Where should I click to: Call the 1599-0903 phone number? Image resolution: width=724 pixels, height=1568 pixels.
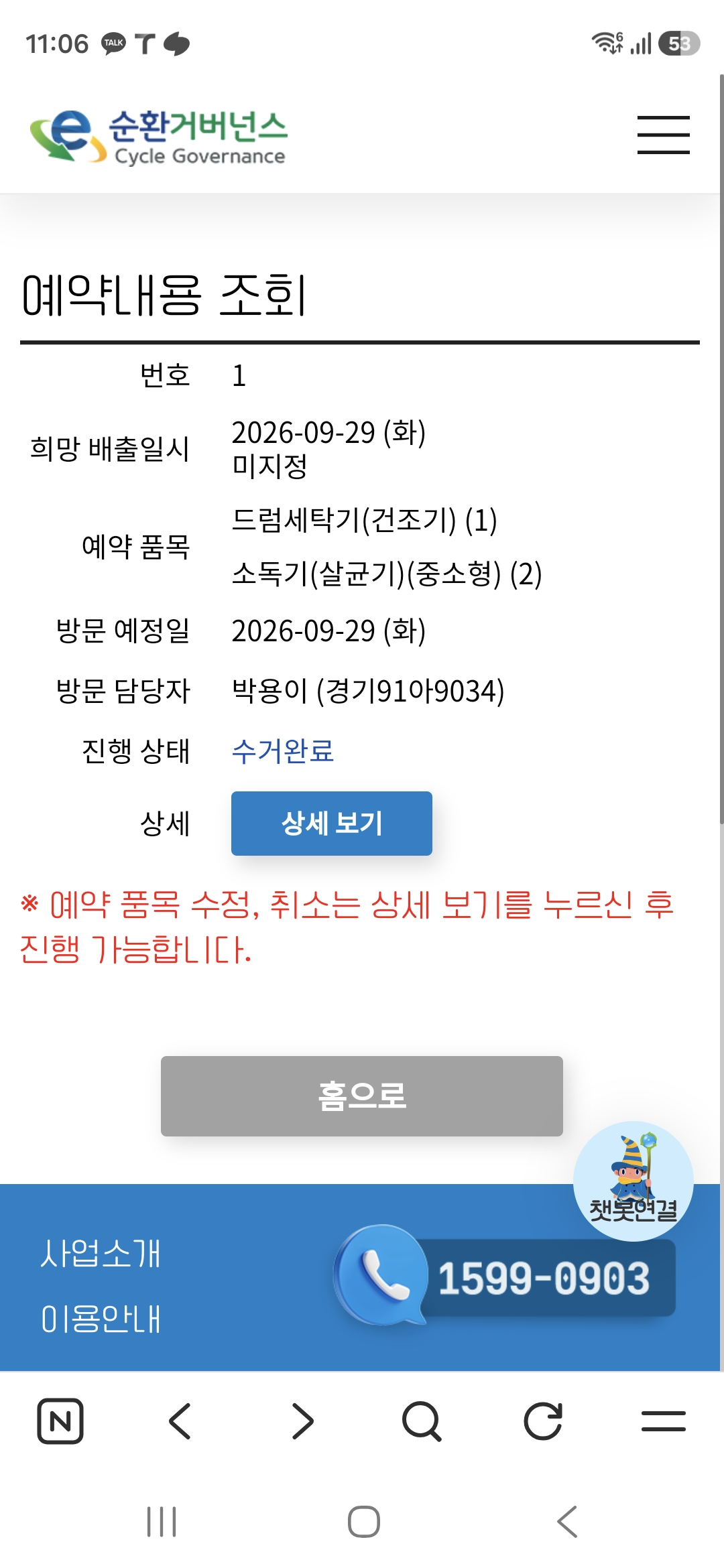pos(505,1277)
